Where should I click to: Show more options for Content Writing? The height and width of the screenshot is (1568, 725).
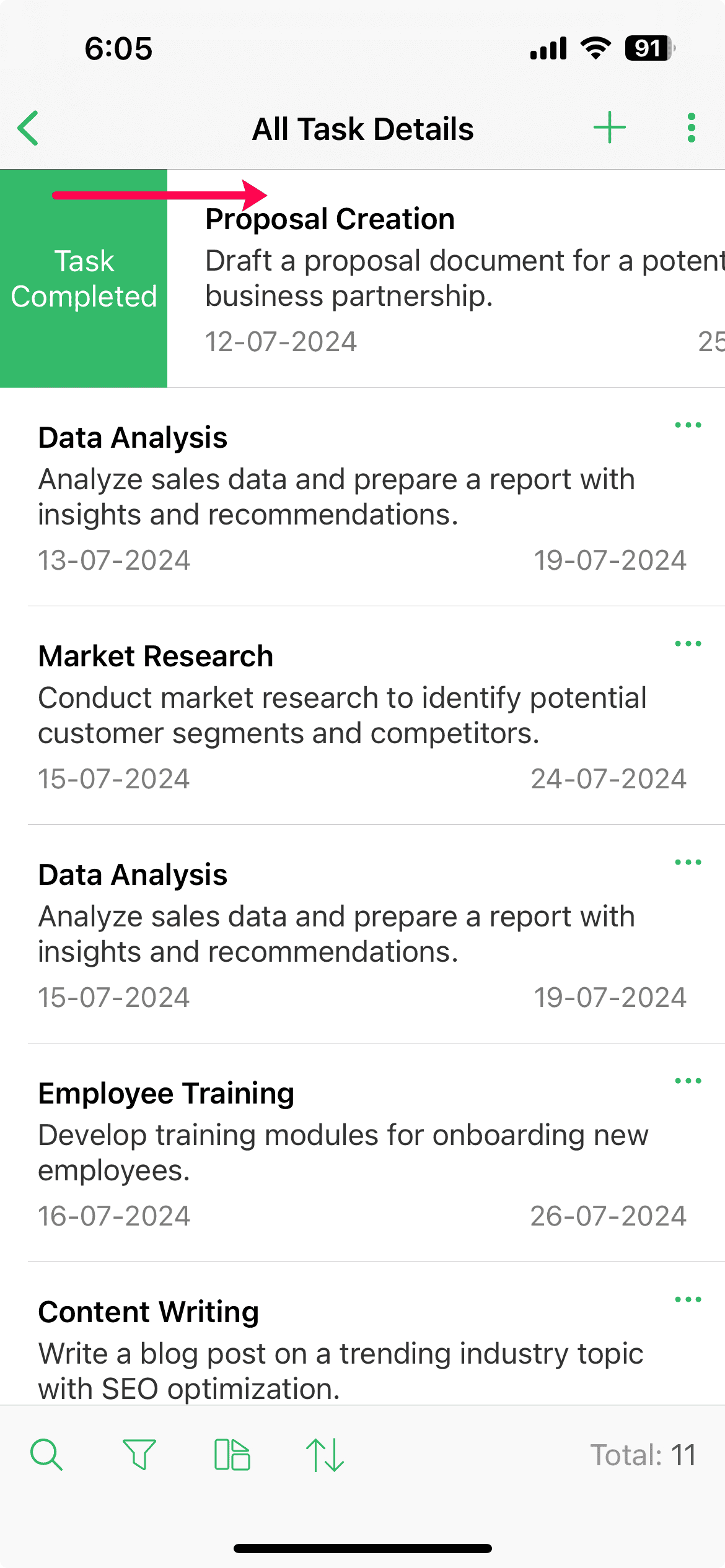[688, 1300]
